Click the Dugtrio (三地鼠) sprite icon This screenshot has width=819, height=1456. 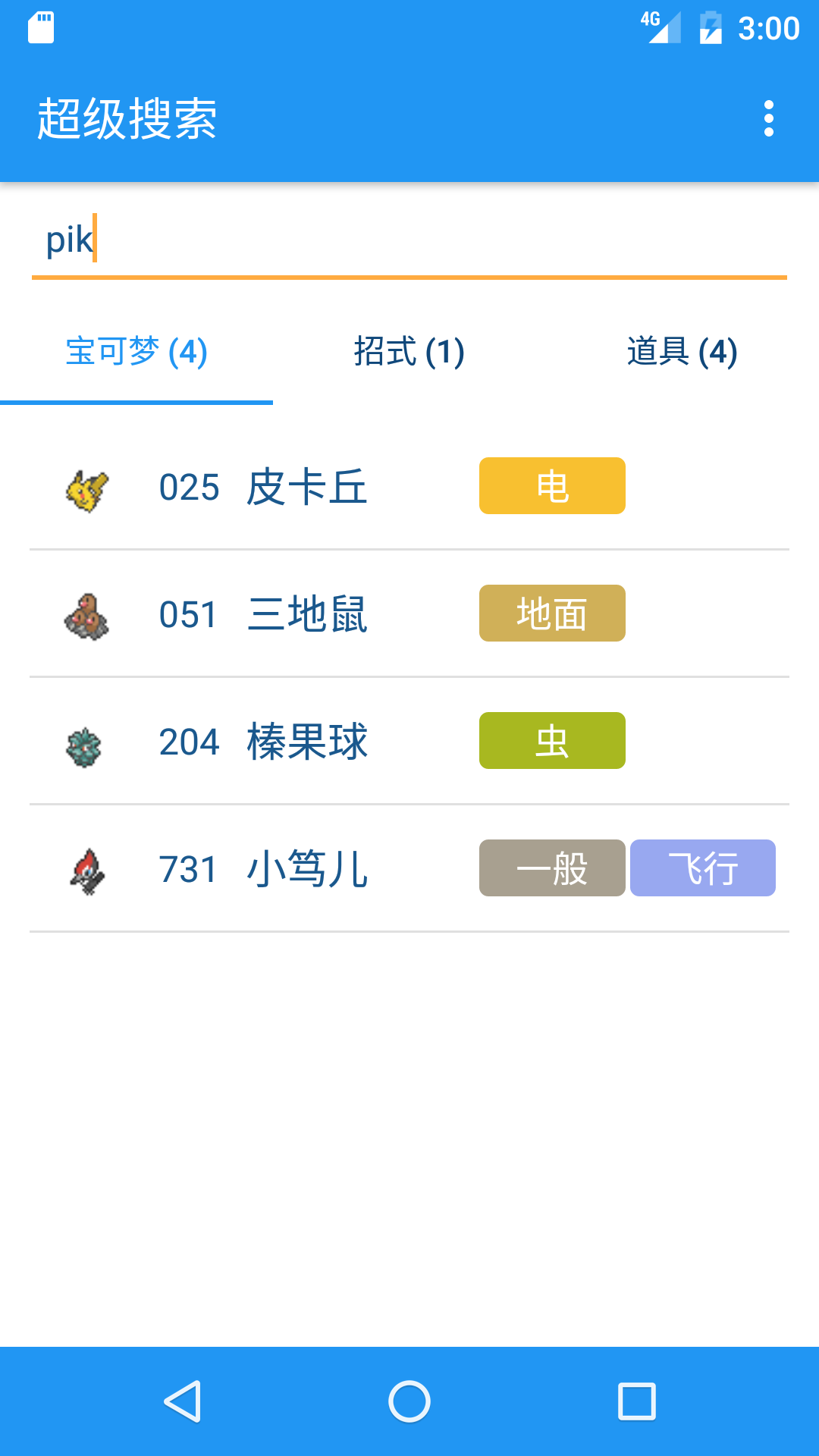click(x=86, y=614)
